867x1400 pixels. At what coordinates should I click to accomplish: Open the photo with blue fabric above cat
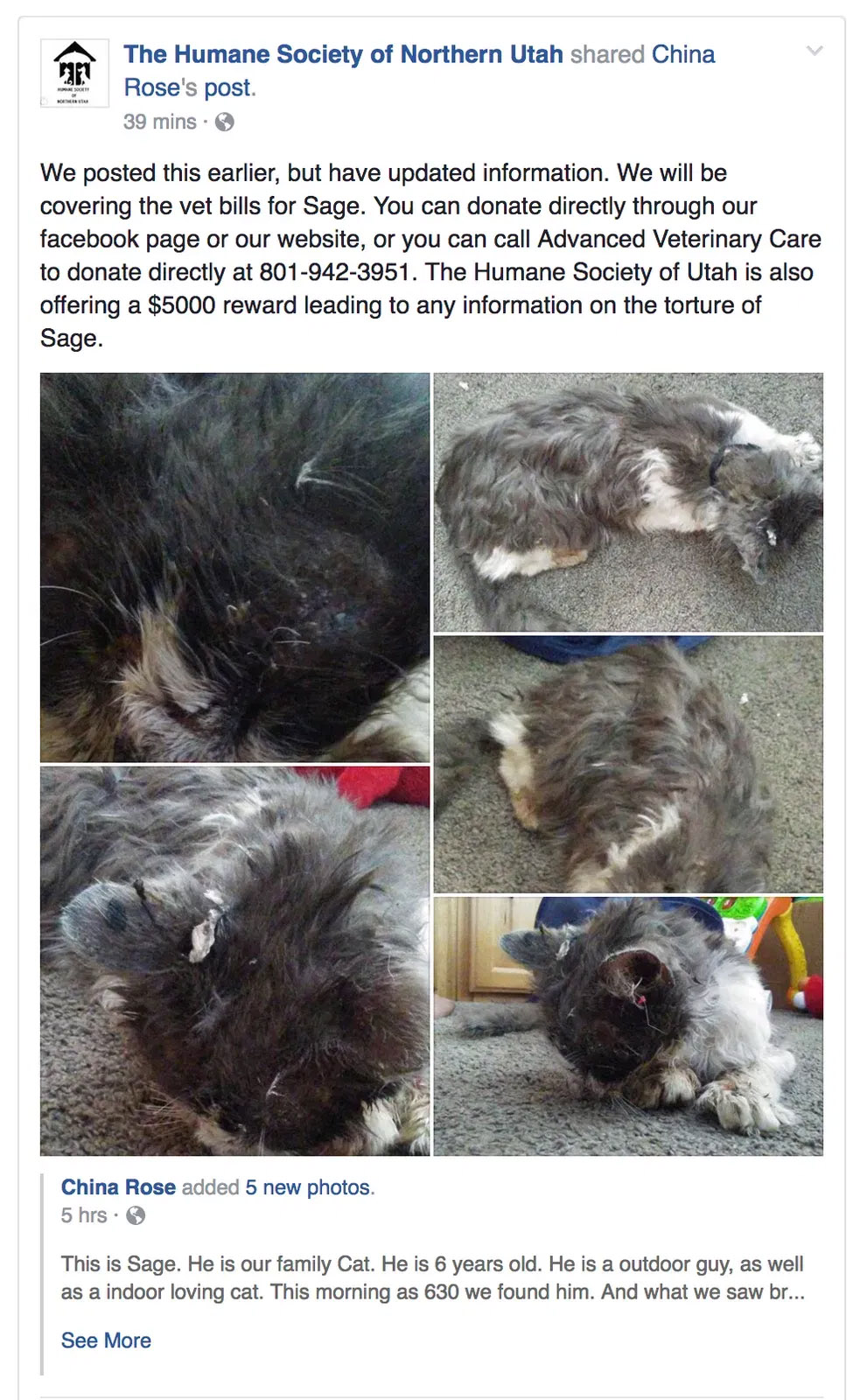point(628,764)
